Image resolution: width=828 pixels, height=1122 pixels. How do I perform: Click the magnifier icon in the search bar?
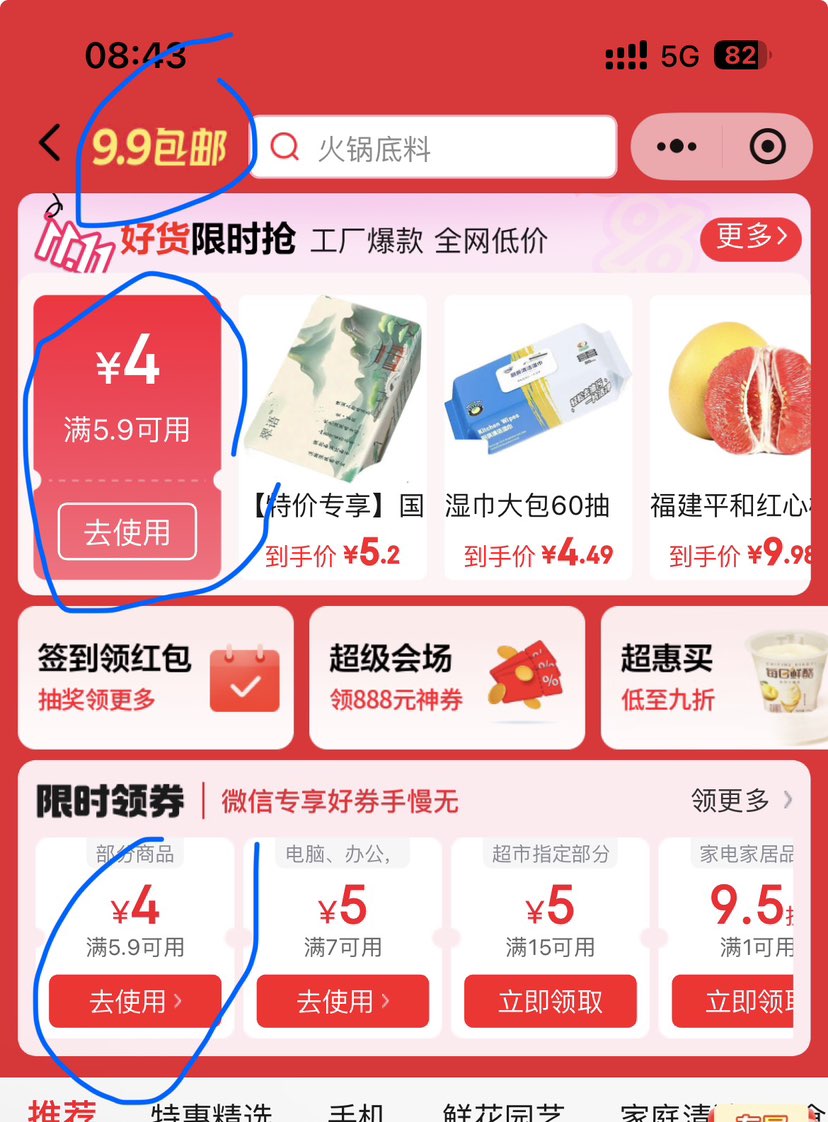(x=285, y=146)
